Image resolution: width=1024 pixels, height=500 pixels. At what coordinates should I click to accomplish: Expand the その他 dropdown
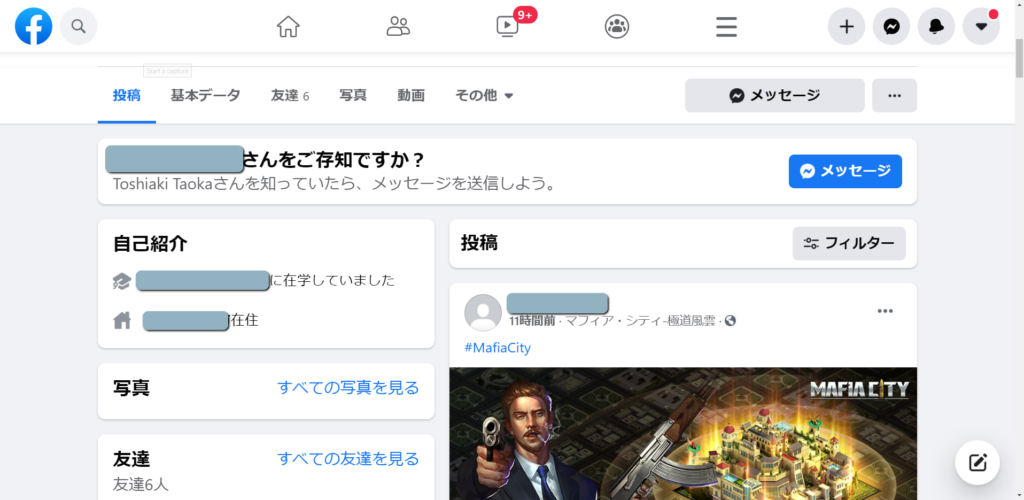[484, 96]
